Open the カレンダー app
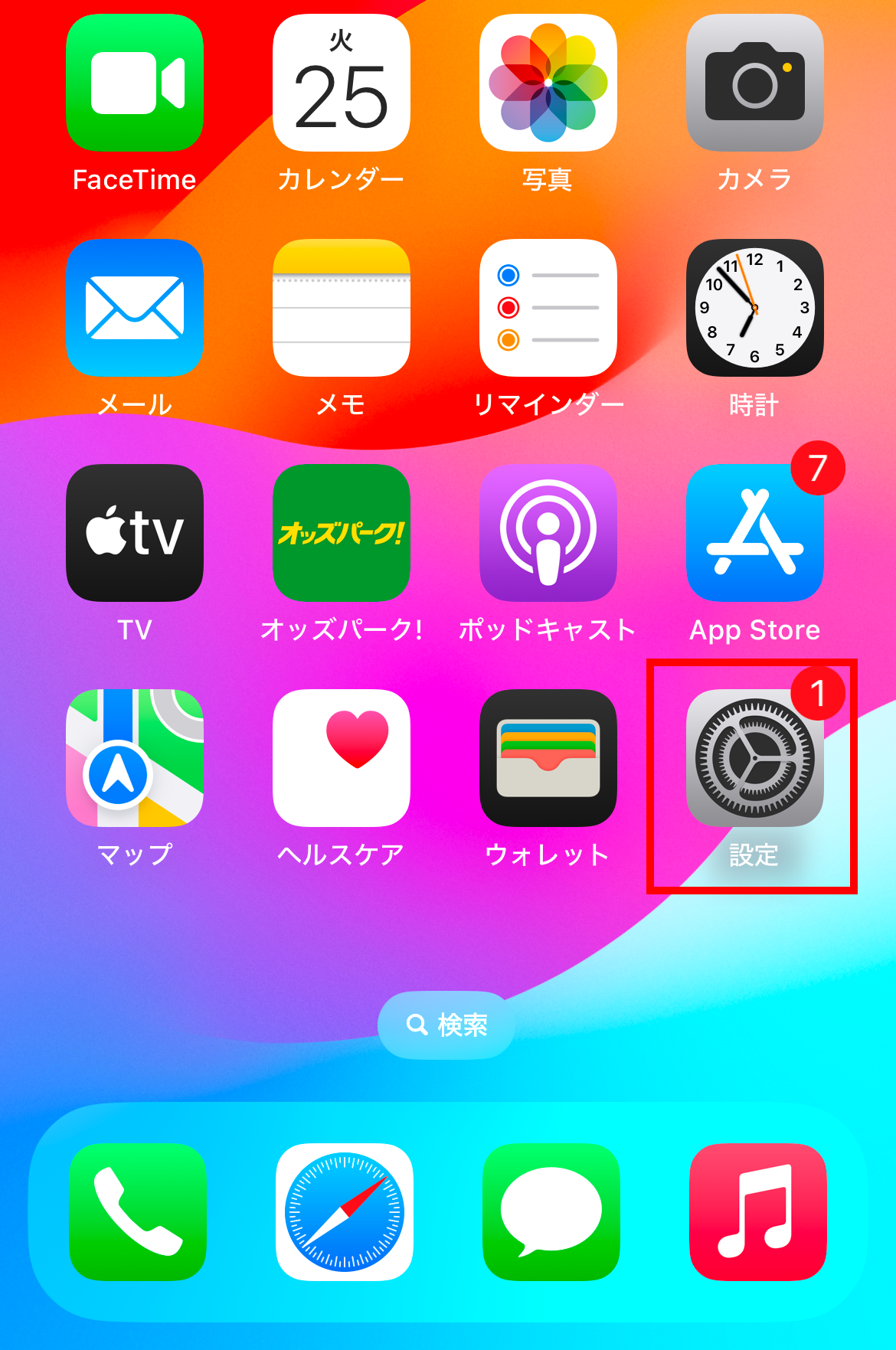The height and width of the screenshot is (1350, 896). [342, 83]
